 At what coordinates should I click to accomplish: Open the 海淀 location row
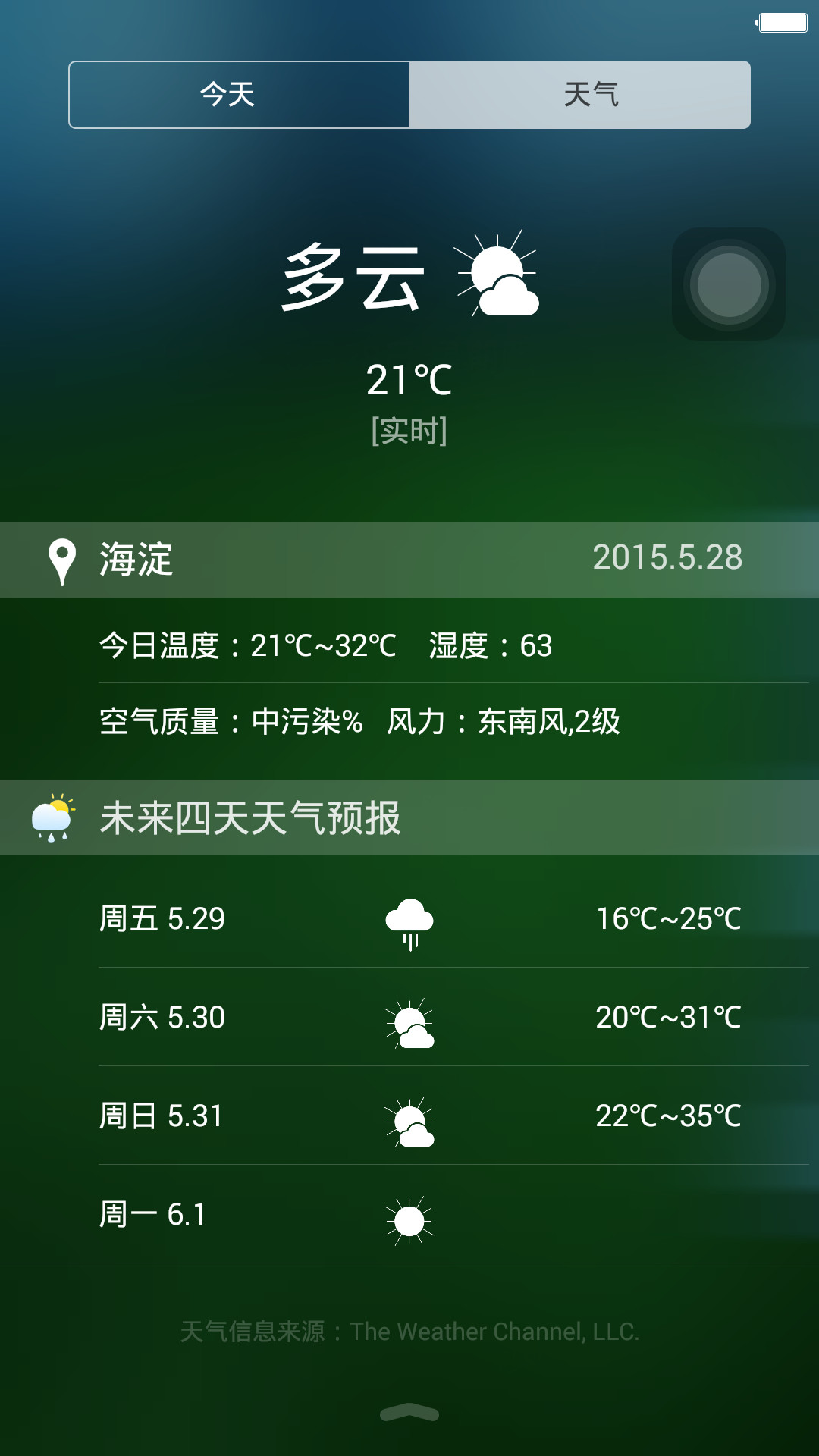(409, 560)
